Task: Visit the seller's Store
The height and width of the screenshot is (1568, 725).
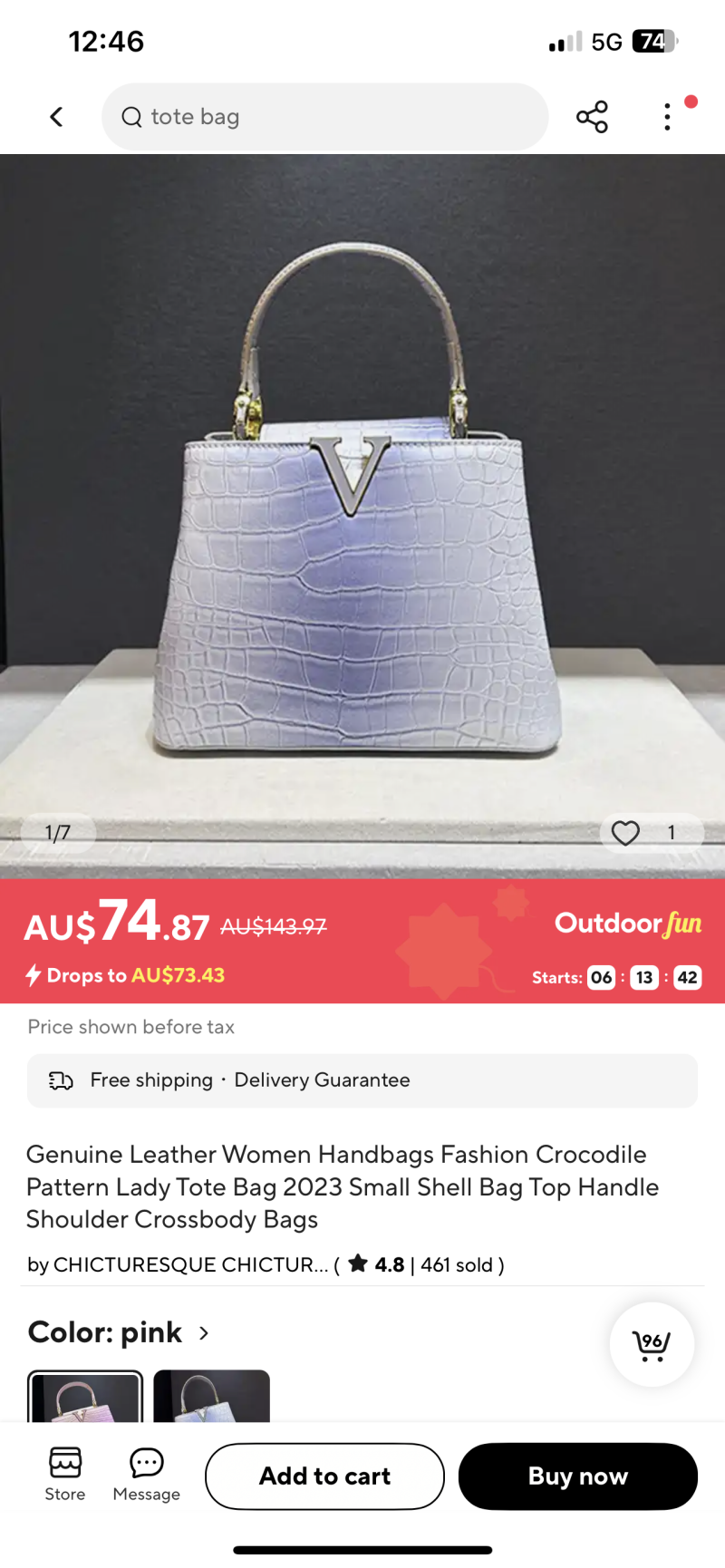Action: [x=65, y=1475]
